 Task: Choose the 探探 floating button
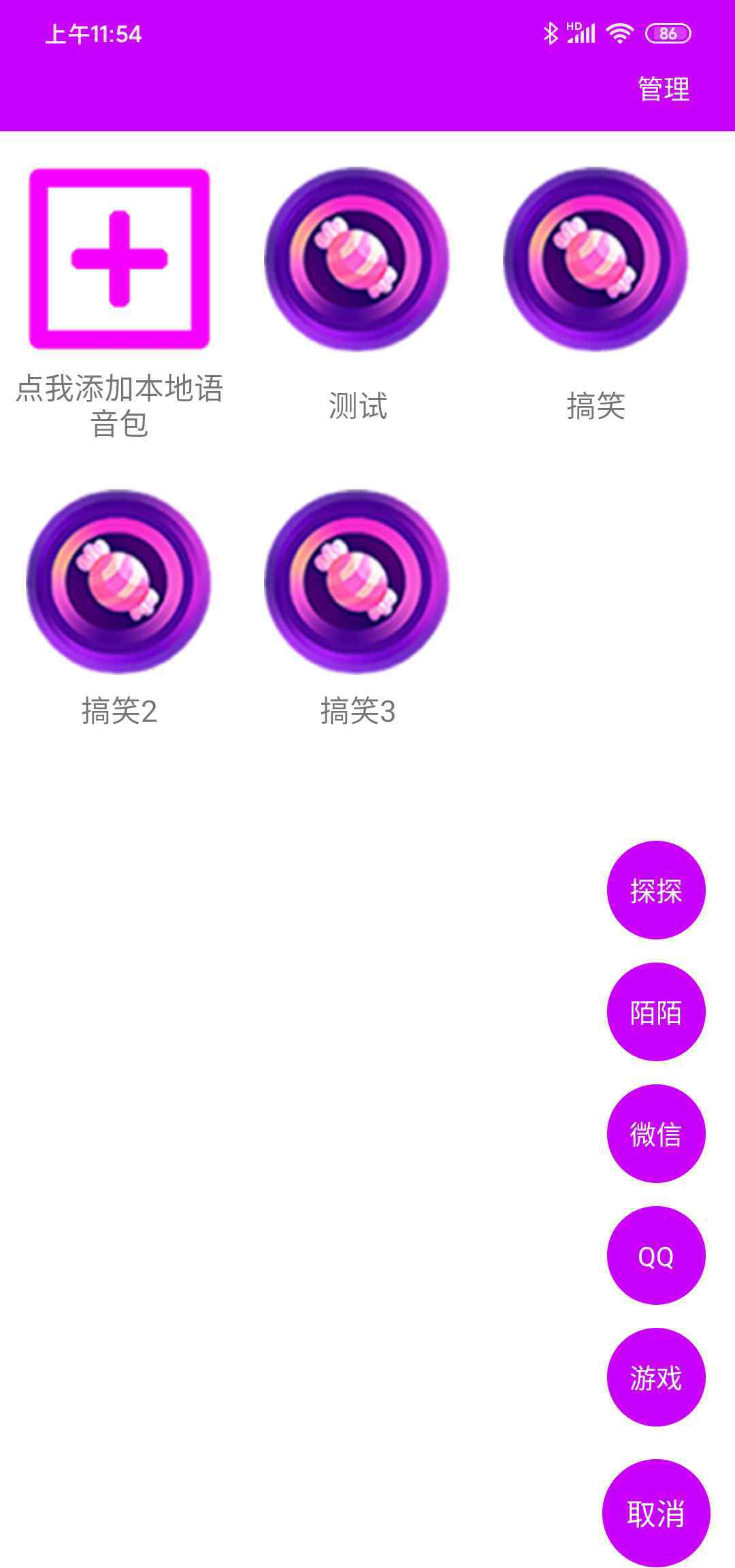(656, 890)
